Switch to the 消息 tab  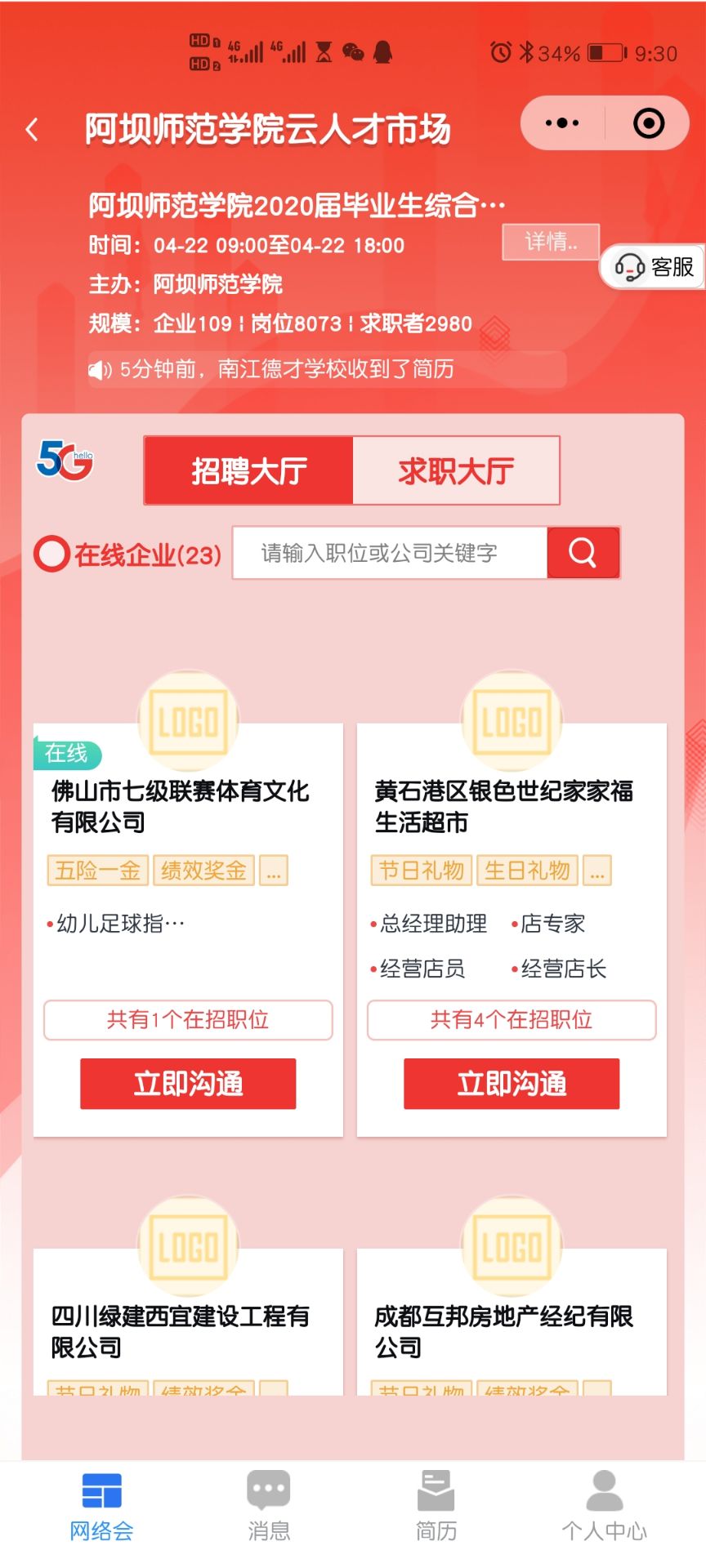269,1507
